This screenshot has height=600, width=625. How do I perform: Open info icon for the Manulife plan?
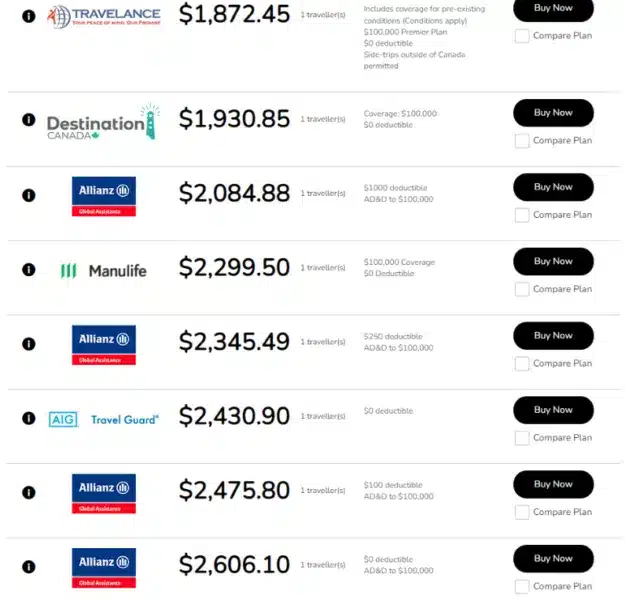pos(28,269)
